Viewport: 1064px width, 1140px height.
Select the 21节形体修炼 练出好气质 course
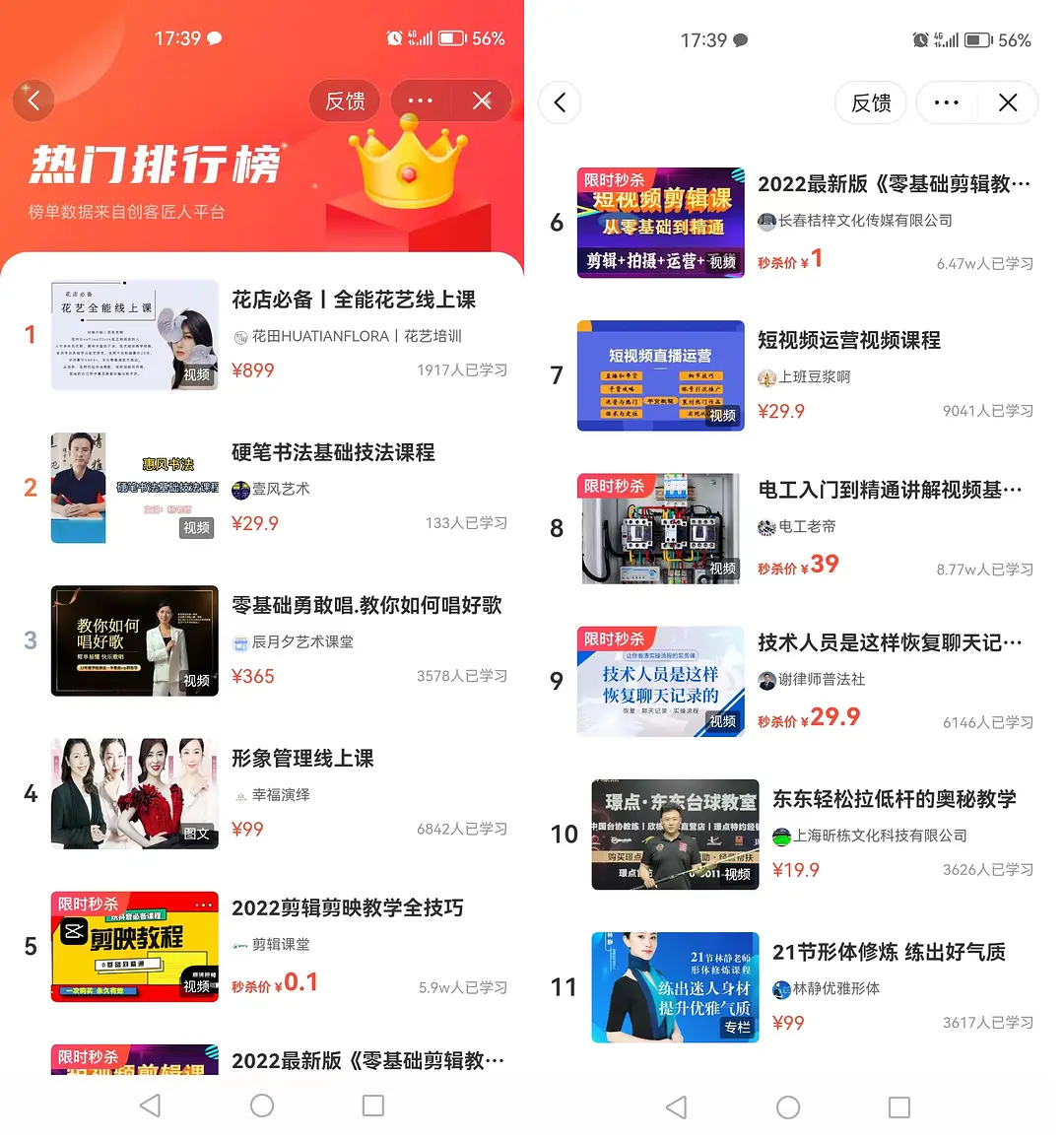click(889, 952)
